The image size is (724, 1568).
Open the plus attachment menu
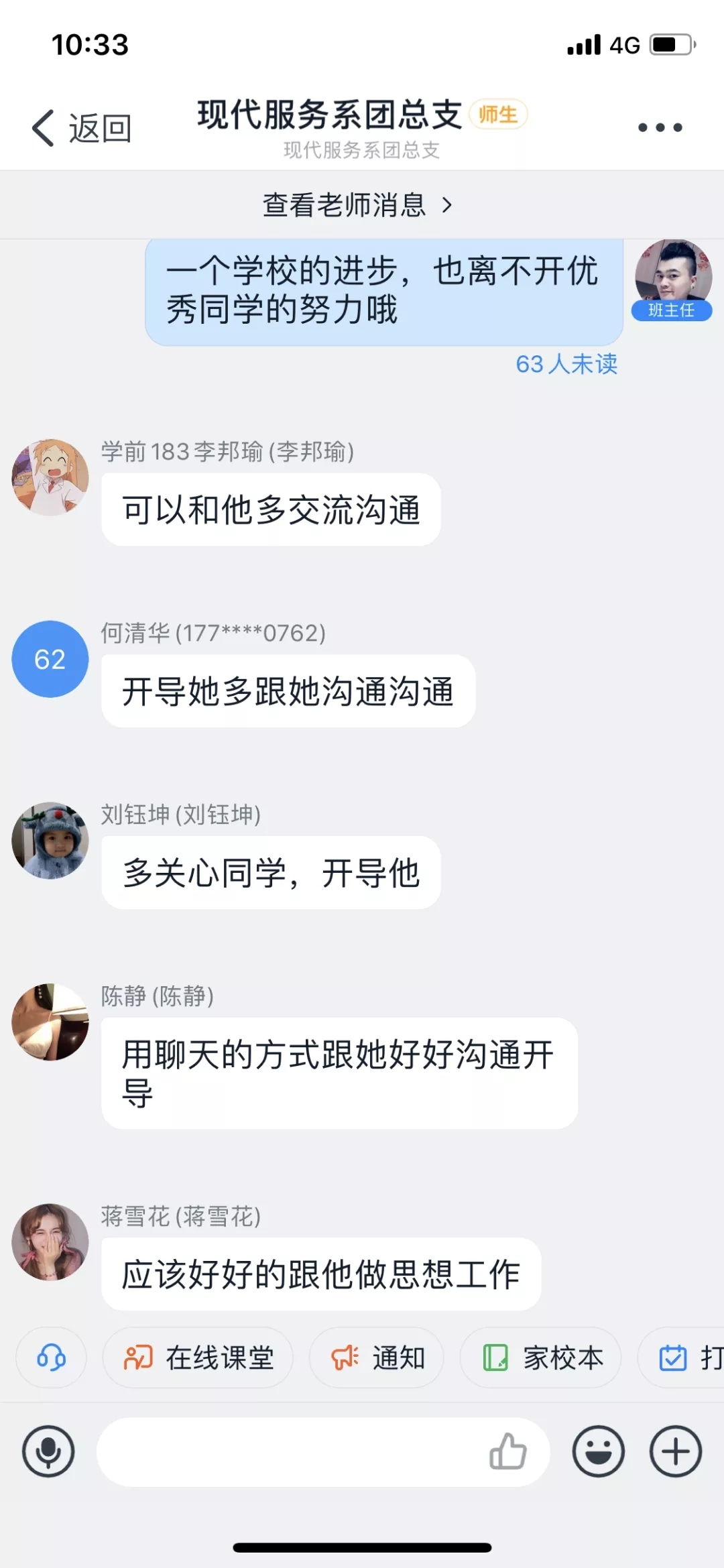[675, 1451]
